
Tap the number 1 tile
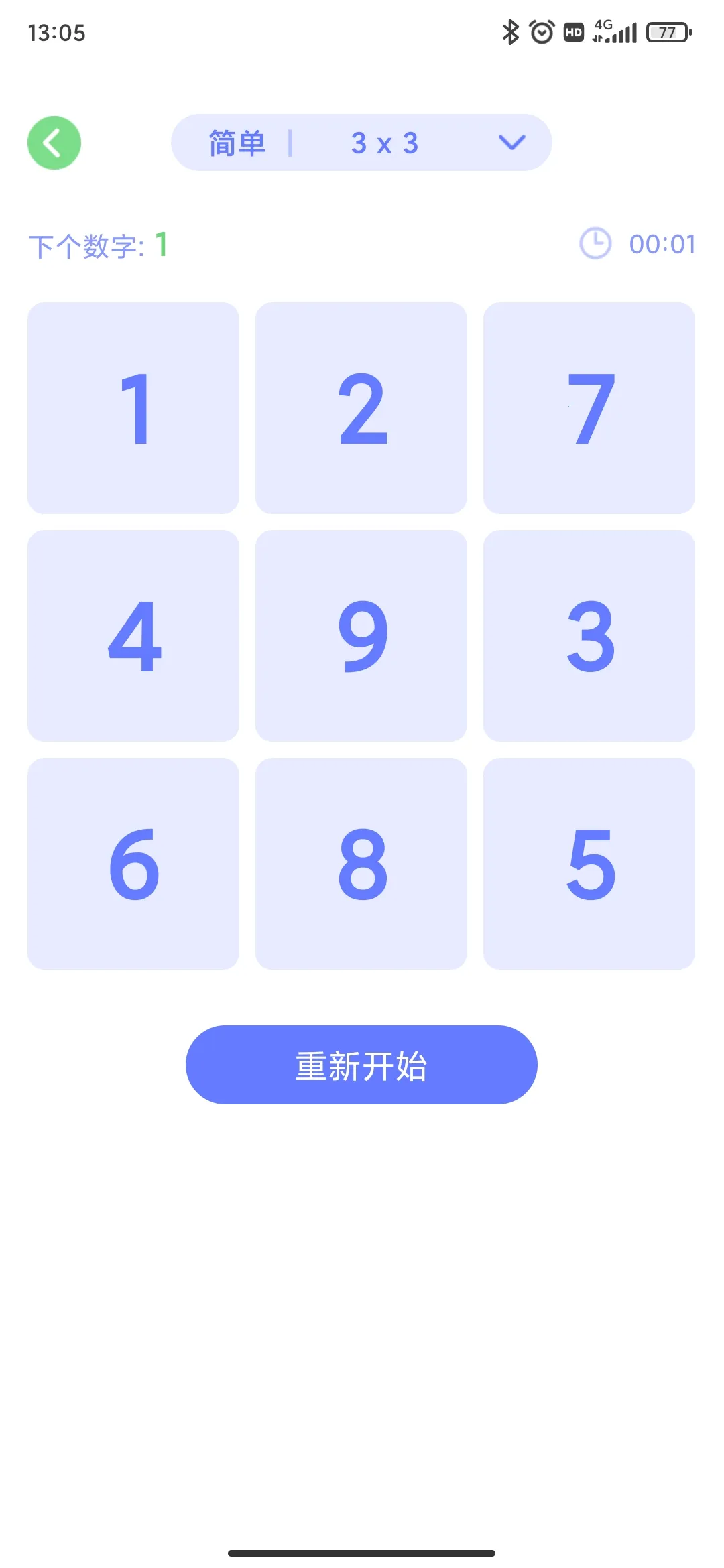133,405
